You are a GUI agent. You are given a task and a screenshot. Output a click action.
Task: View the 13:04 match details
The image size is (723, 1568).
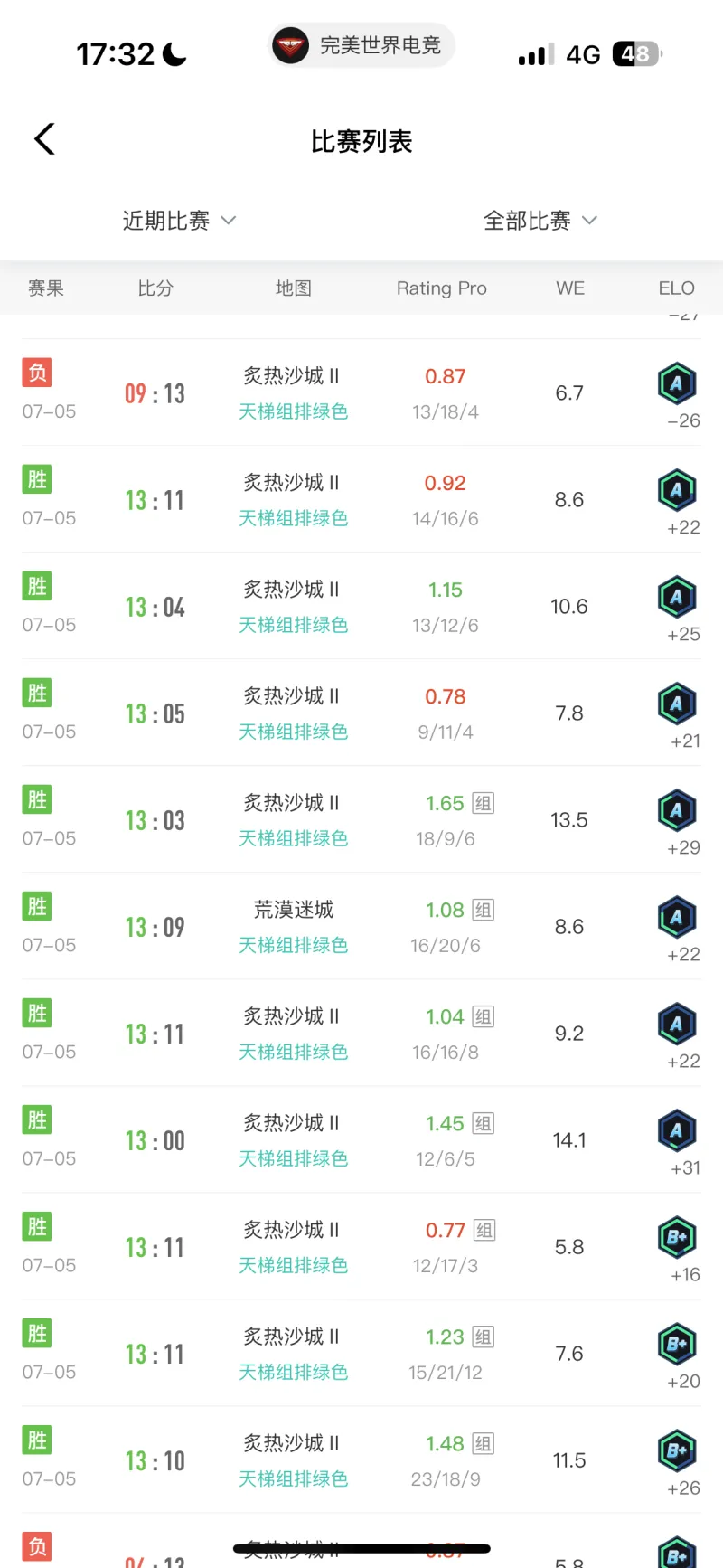tap(361, 606)
